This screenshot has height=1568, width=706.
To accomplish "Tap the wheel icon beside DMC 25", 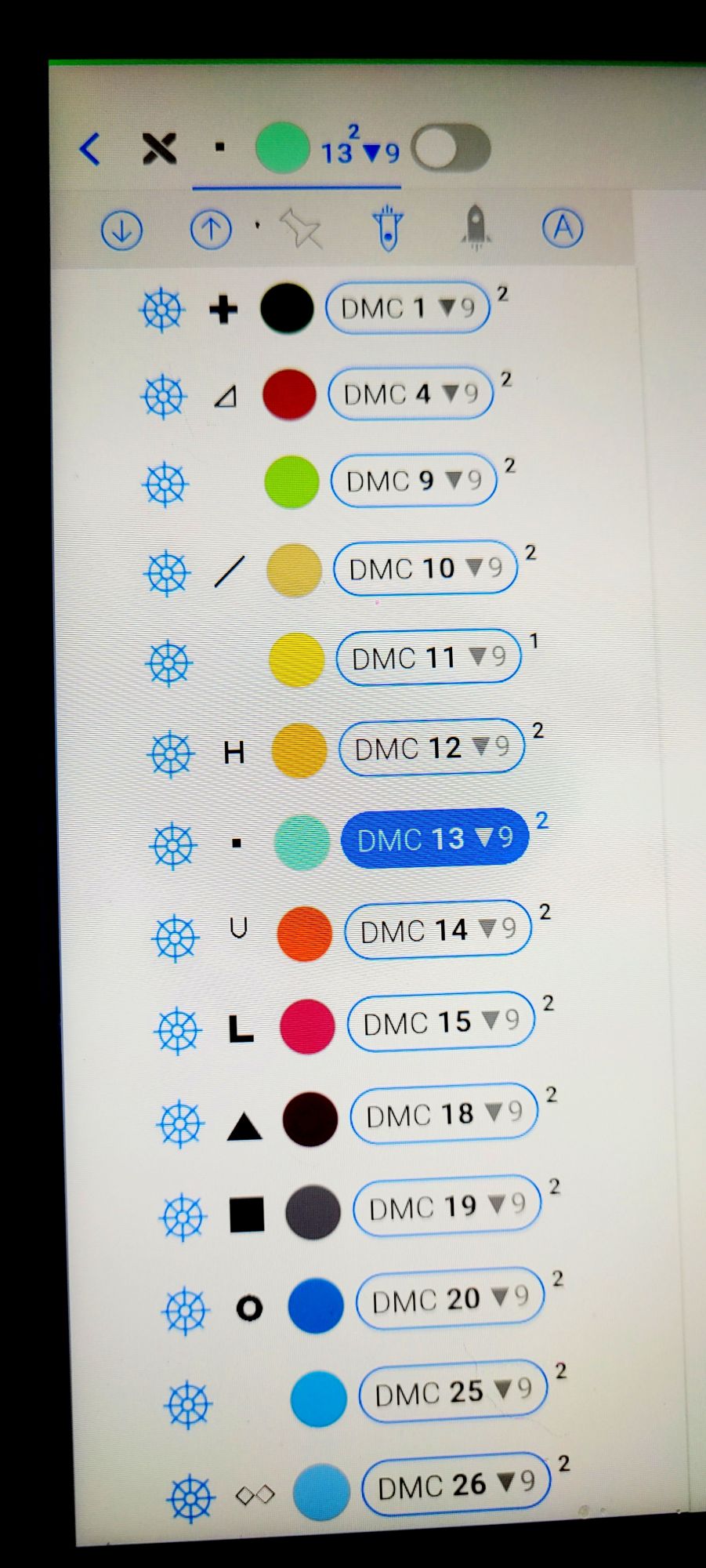I will 188,1404.
